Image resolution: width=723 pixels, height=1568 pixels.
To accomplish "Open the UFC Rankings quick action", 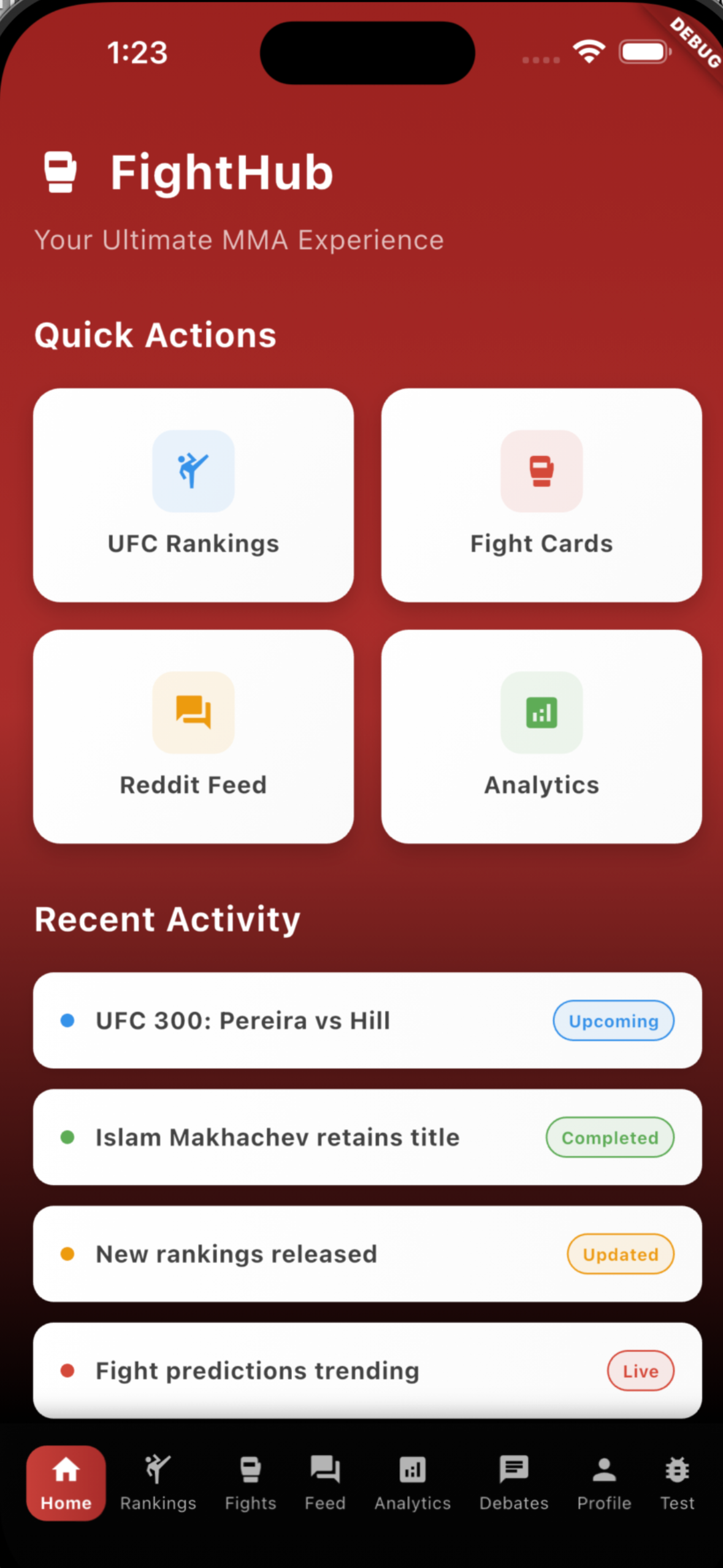I will [x=193, y=495].
